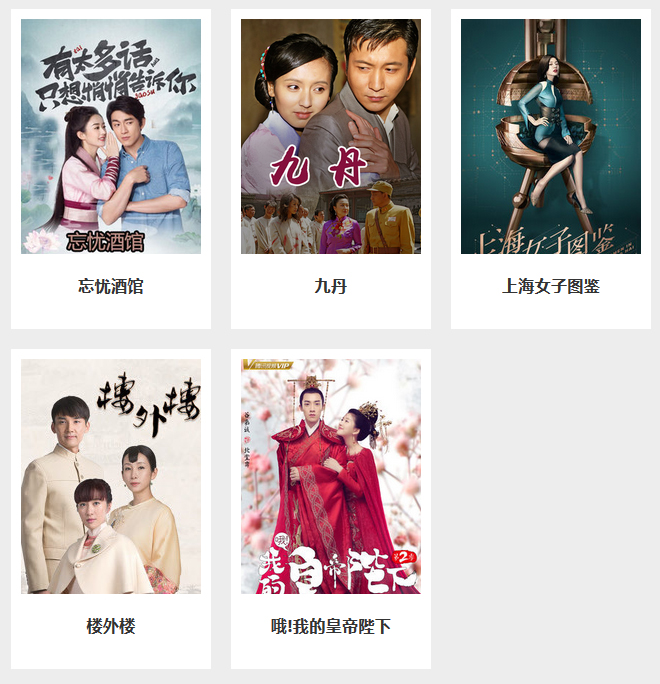Tap the 哦!我的皇帝陛下 card
660x684 pixels.
(x=331, y=477)
